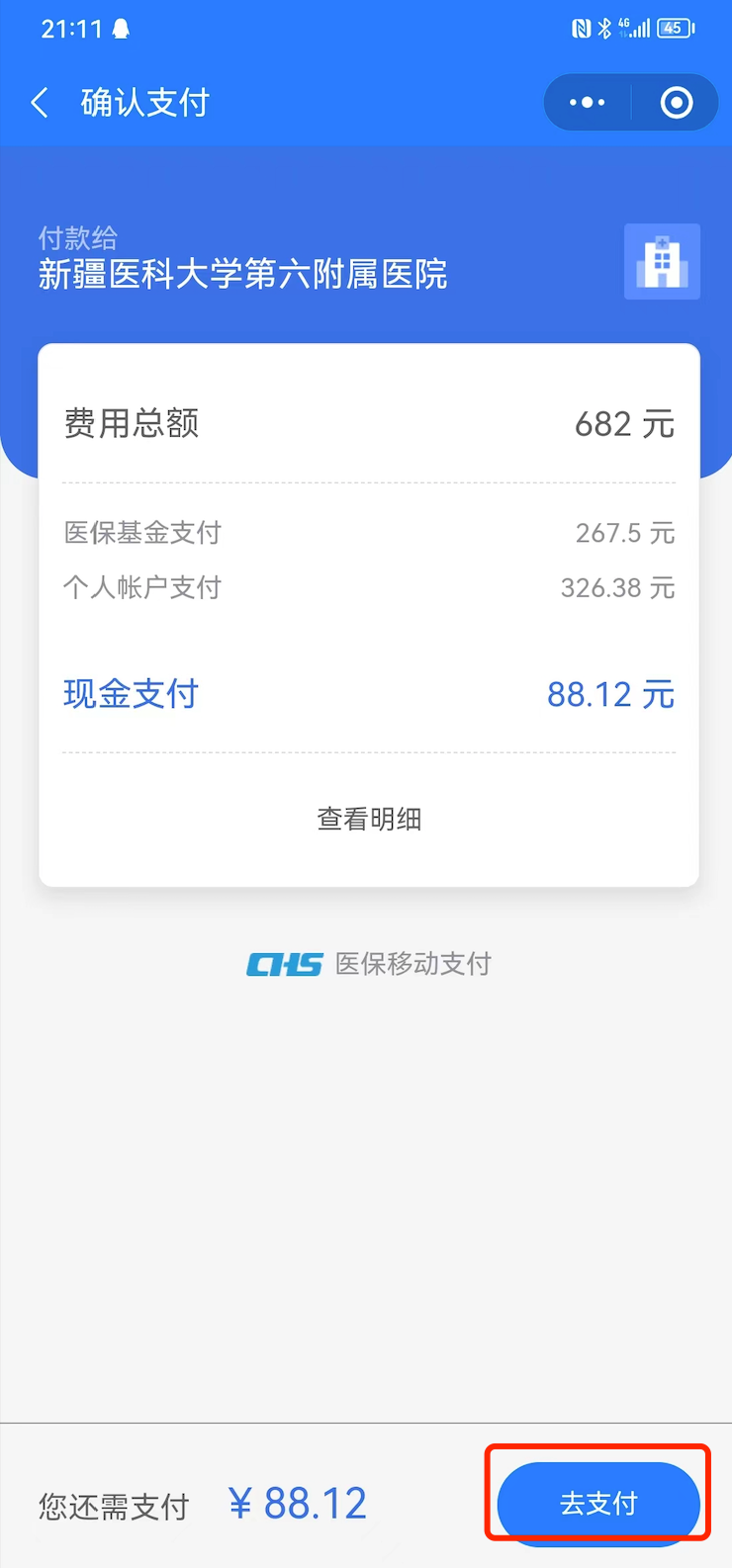Tap the 去支付 button
The image size is (732, 1568).
[x=598, y=1504]
